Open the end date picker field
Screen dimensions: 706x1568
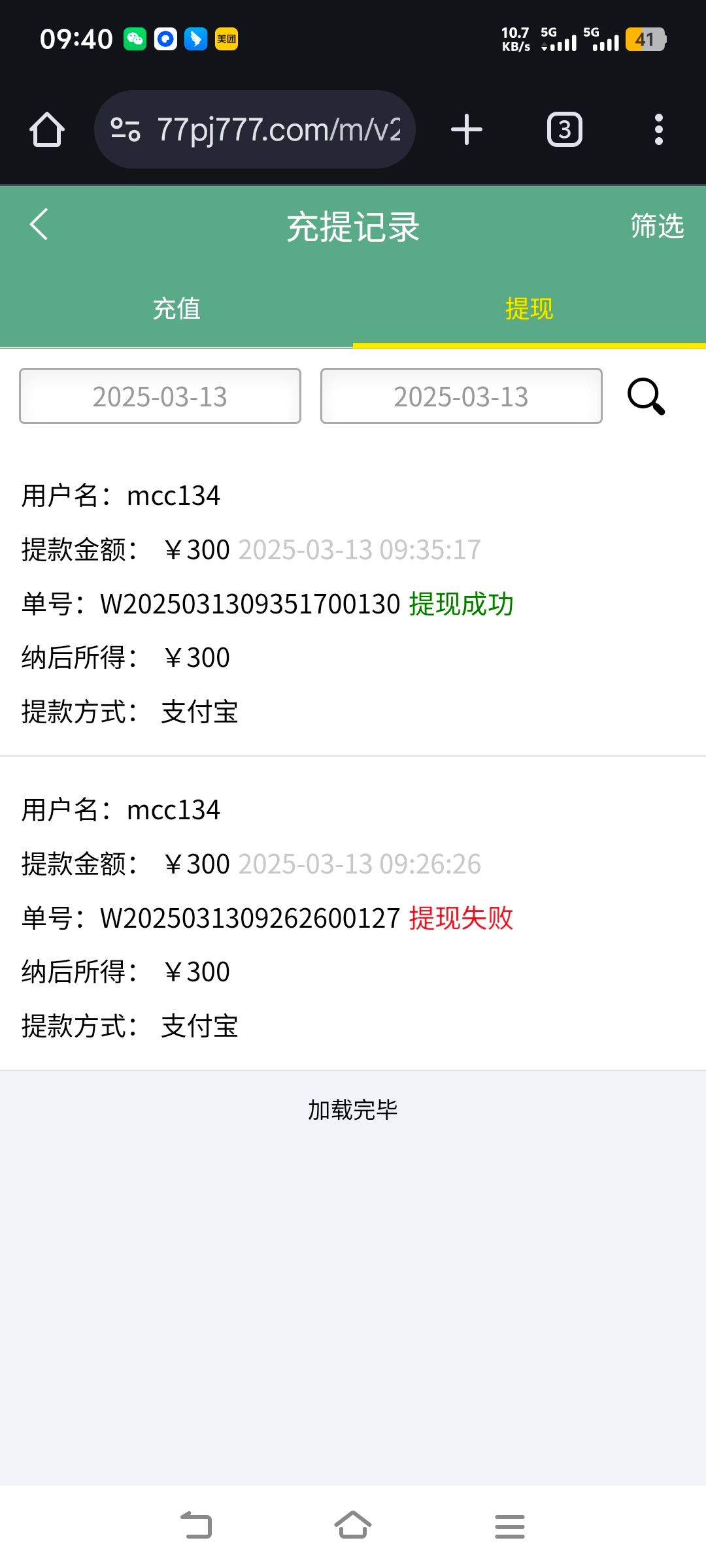461,396
